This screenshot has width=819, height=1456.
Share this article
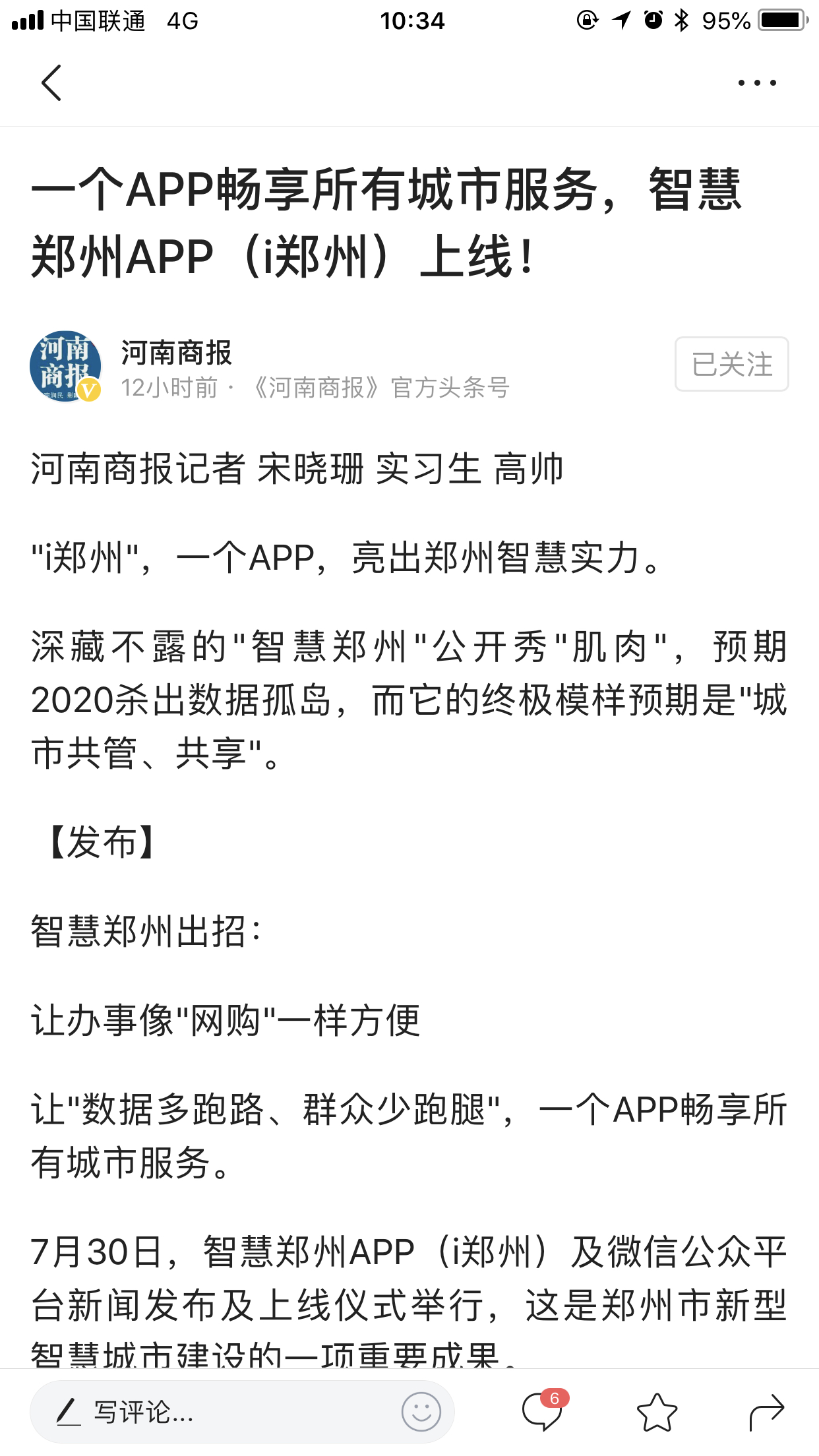click(x=766, y=1412)
